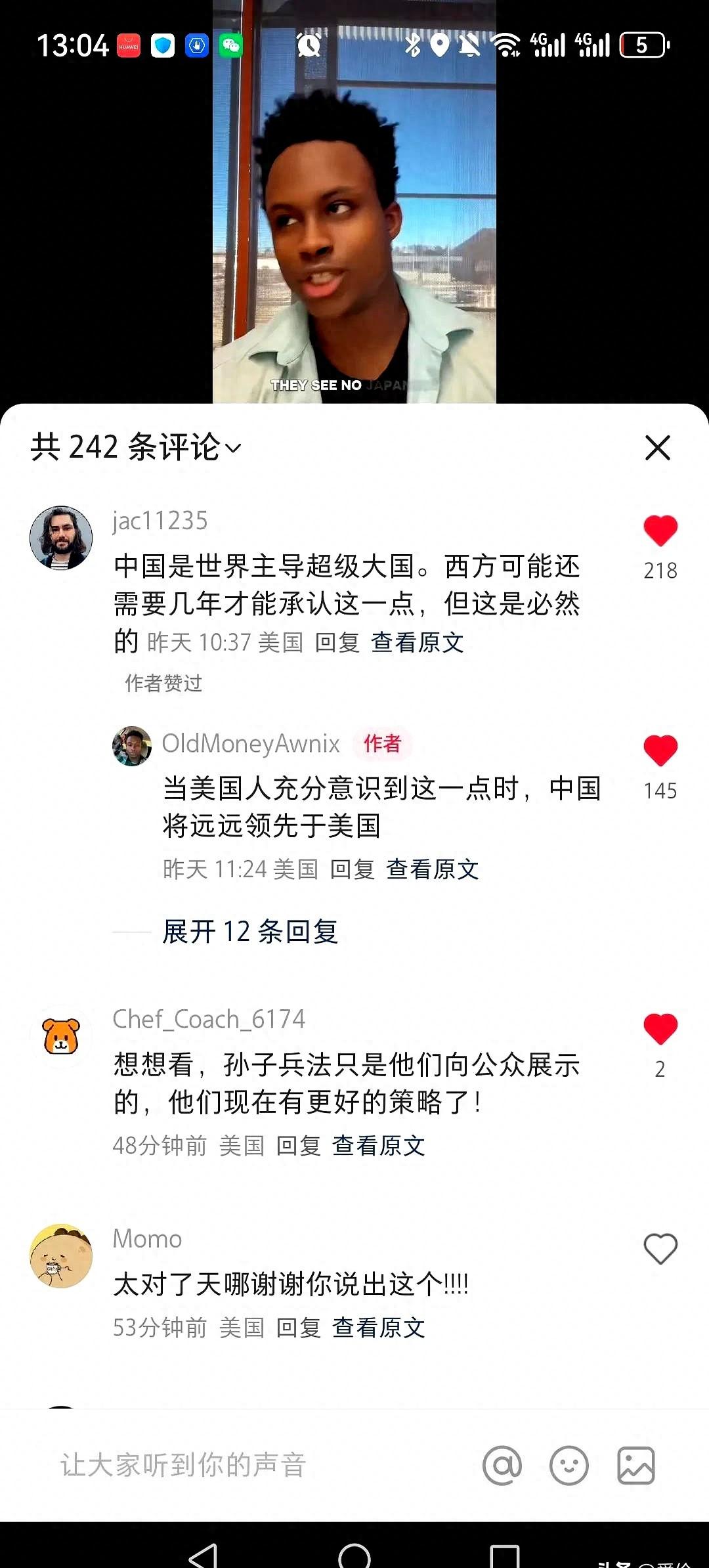Unlike jac11235's comment
The image size is (709, 1568).
[x=660, y=531]
